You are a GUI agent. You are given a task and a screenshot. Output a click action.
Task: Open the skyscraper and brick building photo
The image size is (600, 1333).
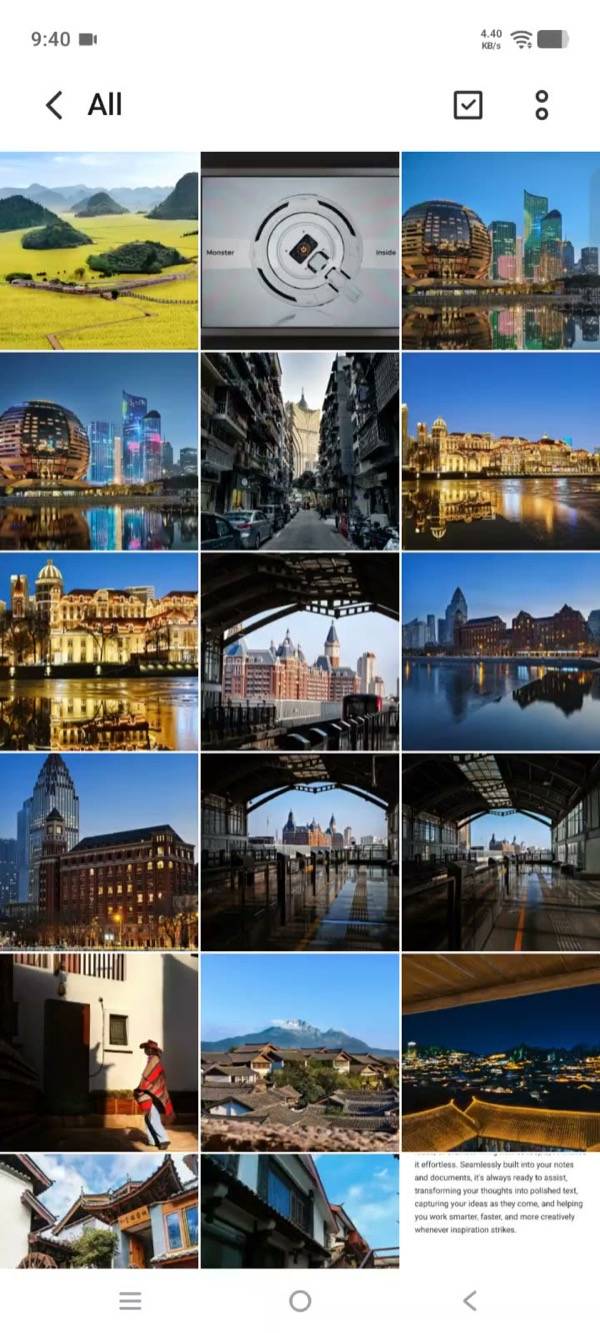coord(99,852)
